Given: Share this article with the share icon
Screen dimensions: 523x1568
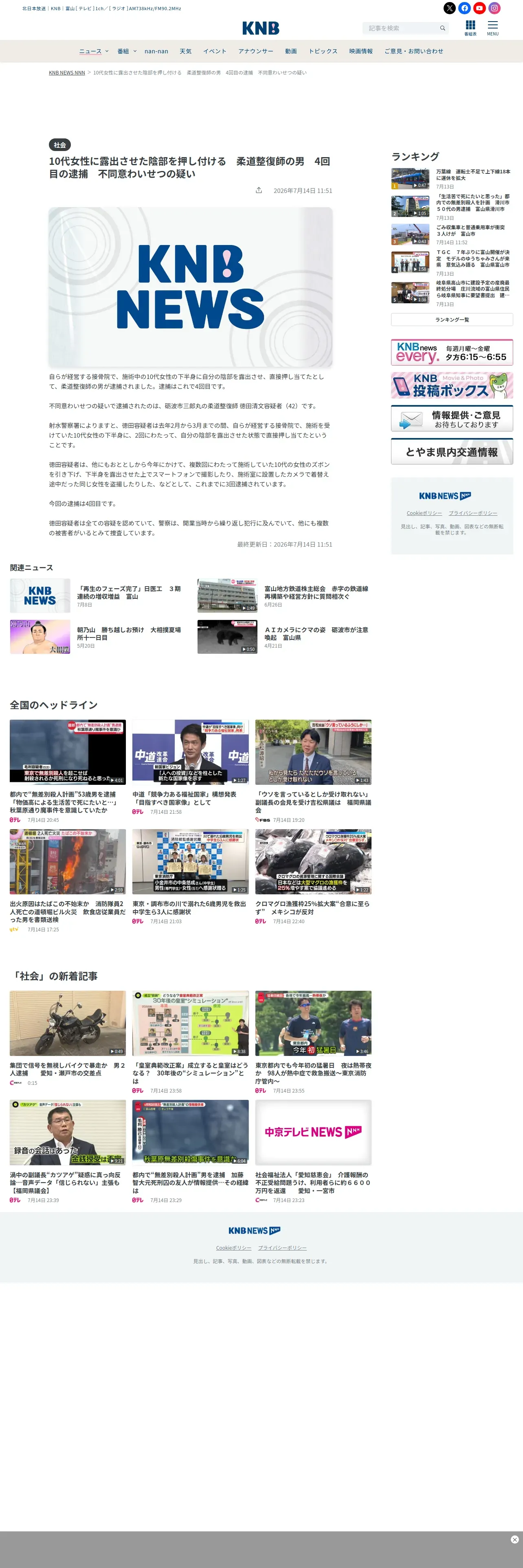Looking at the screenshot, I should pyautogui.click(x=259, y=191).
